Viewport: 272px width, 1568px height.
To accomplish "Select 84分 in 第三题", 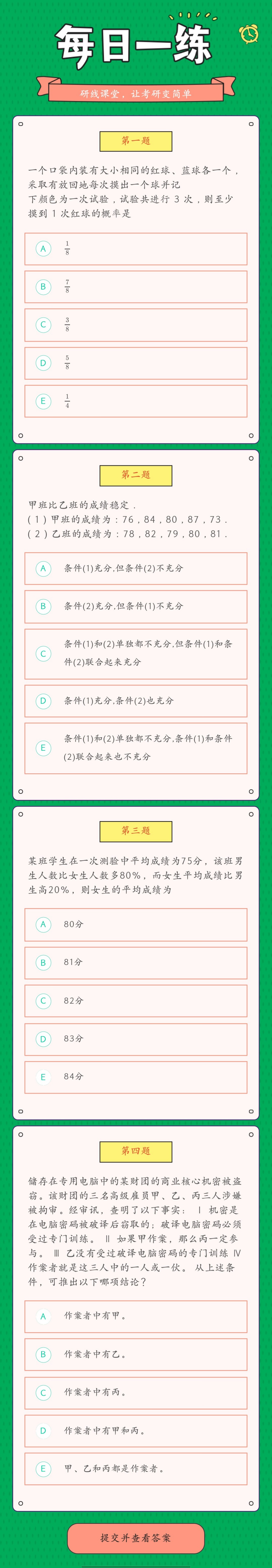I will pos(135,1077).
